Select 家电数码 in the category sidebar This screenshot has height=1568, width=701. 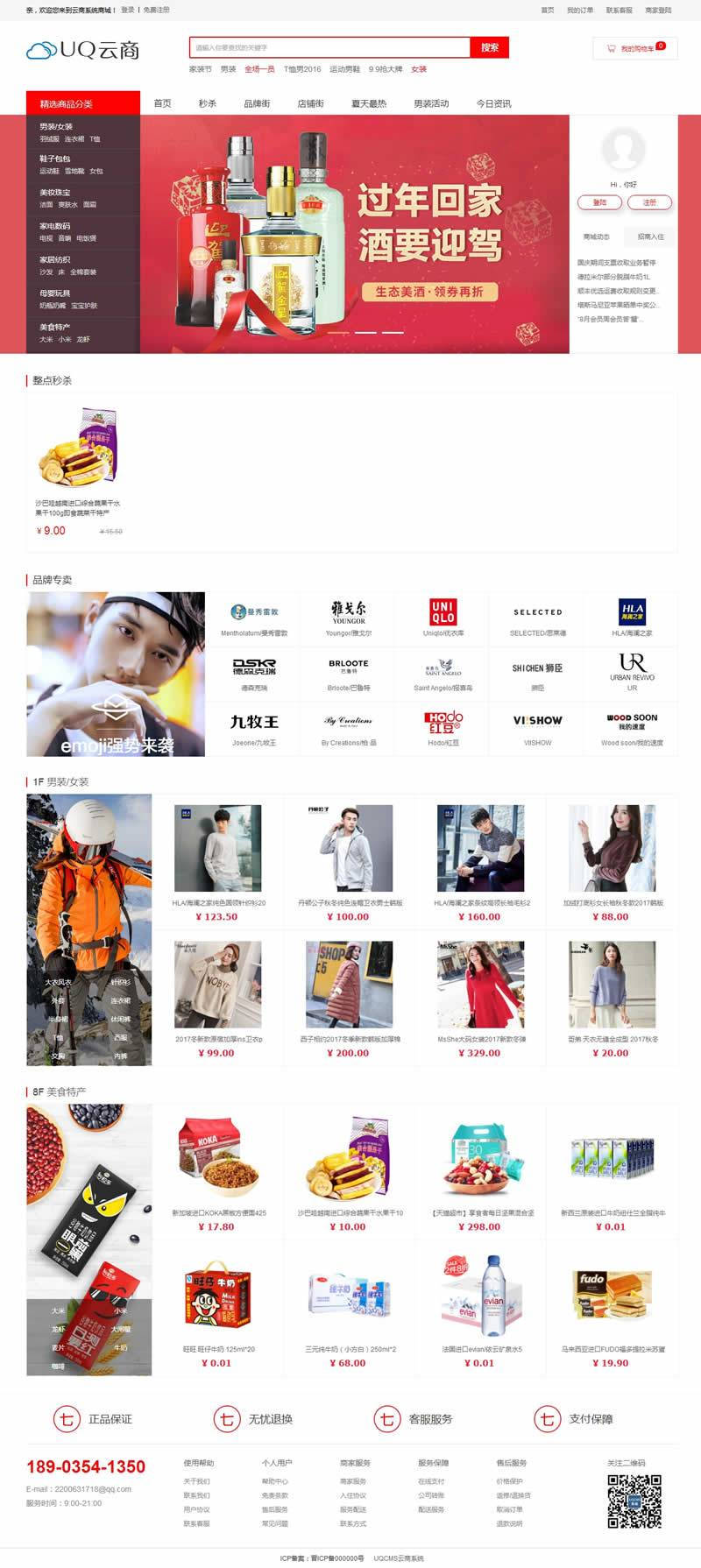[x=55, y=226]
